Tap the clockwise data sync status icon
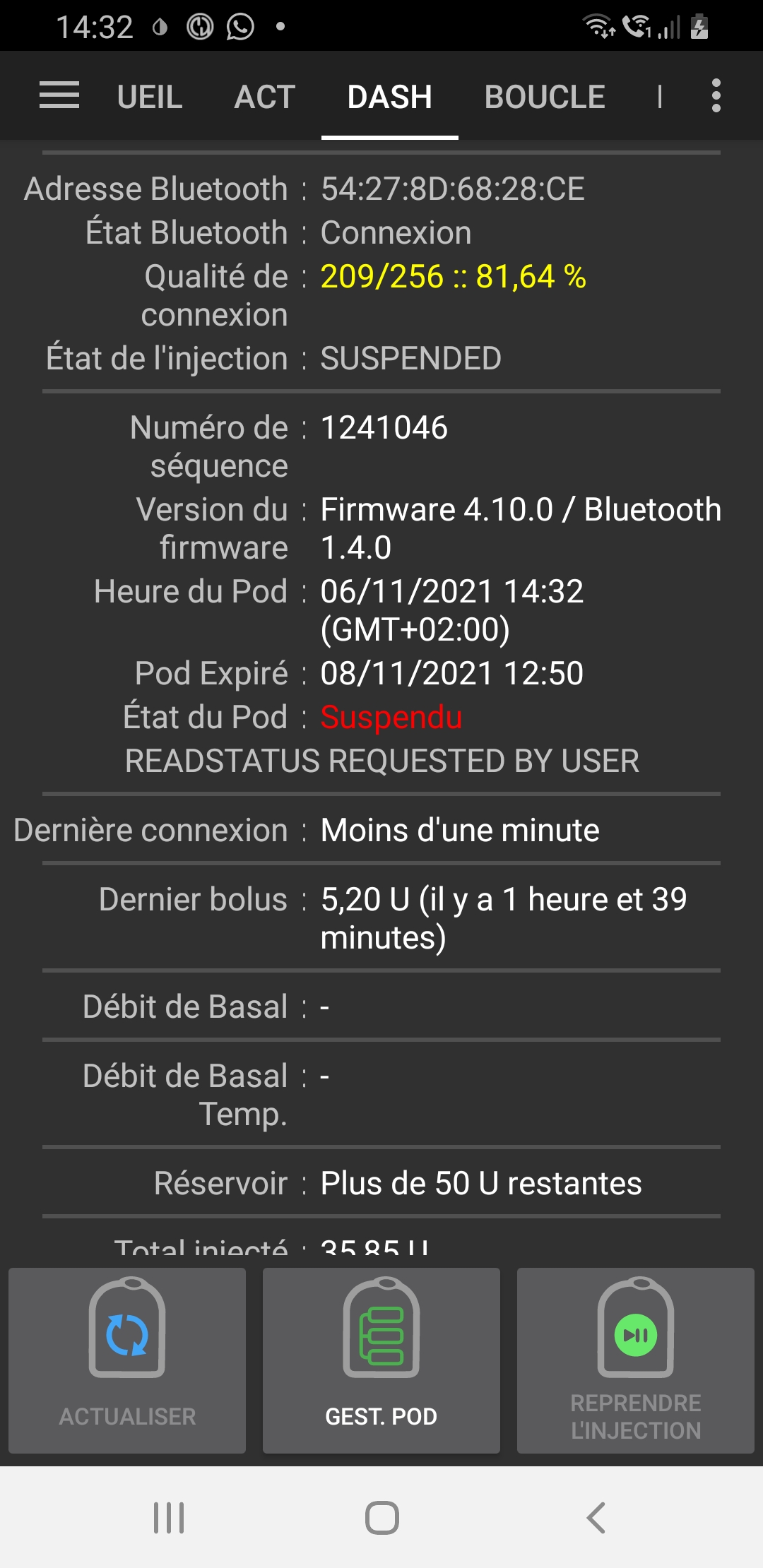 pyautogui.click(x=200, y=26)
